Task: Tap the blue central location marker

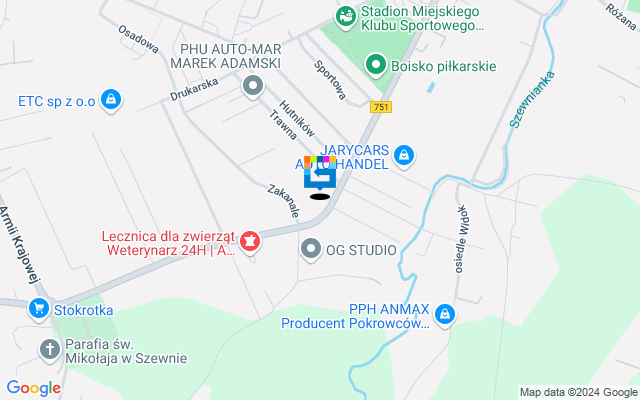Action: coord(320,177)
